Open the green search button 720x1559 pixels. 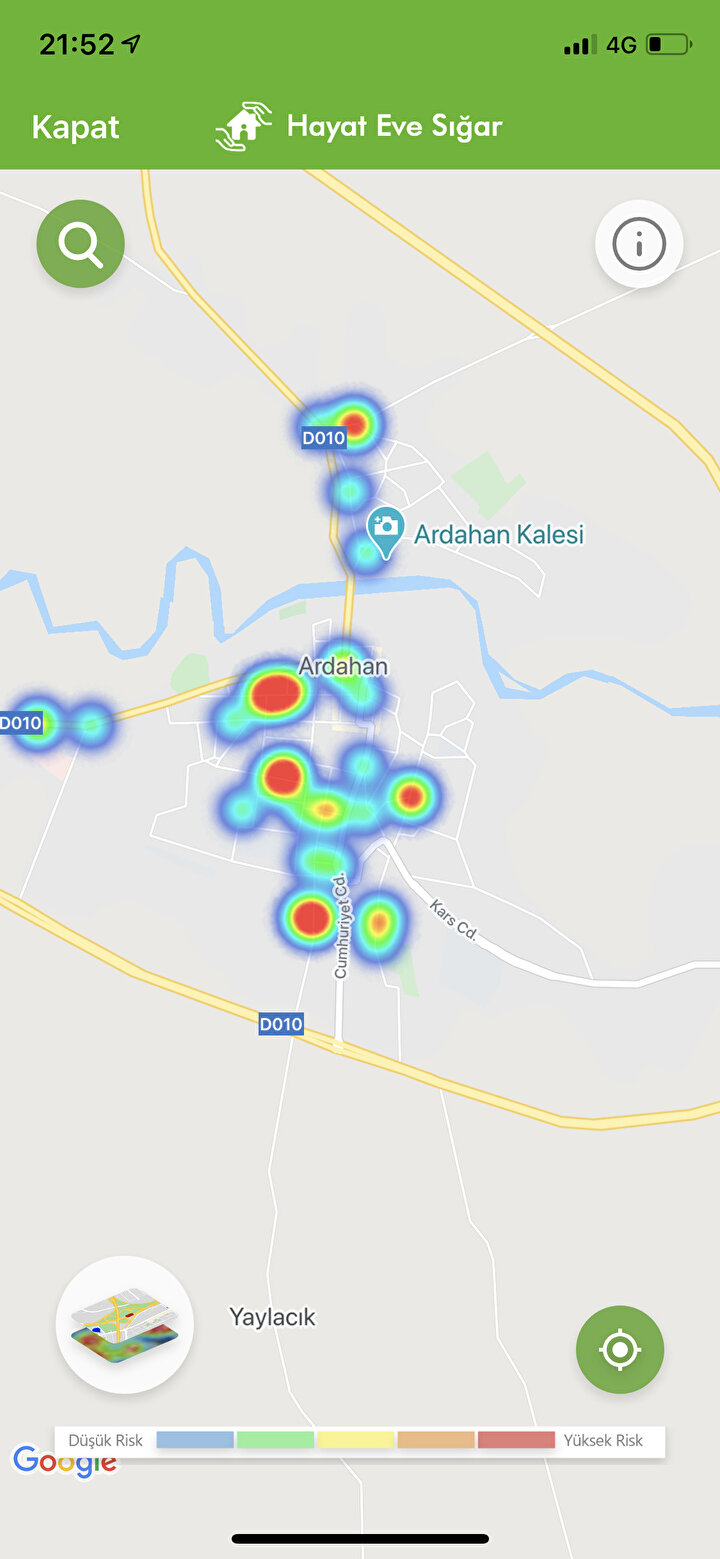80,243
